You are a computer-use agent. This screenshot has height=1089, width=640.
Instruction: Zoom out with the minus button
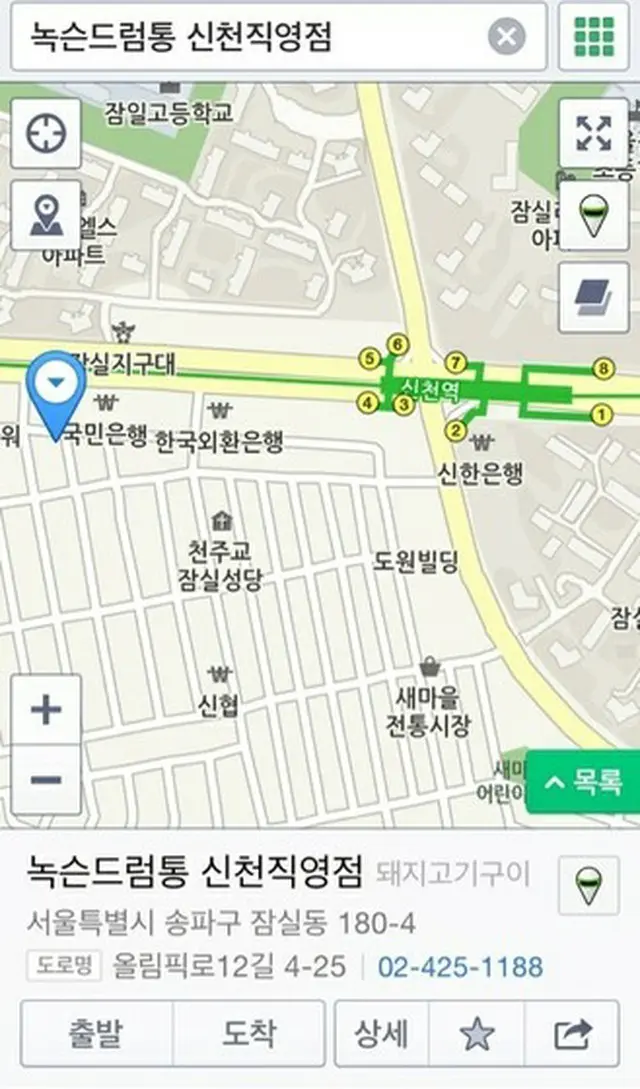point(46,779)
